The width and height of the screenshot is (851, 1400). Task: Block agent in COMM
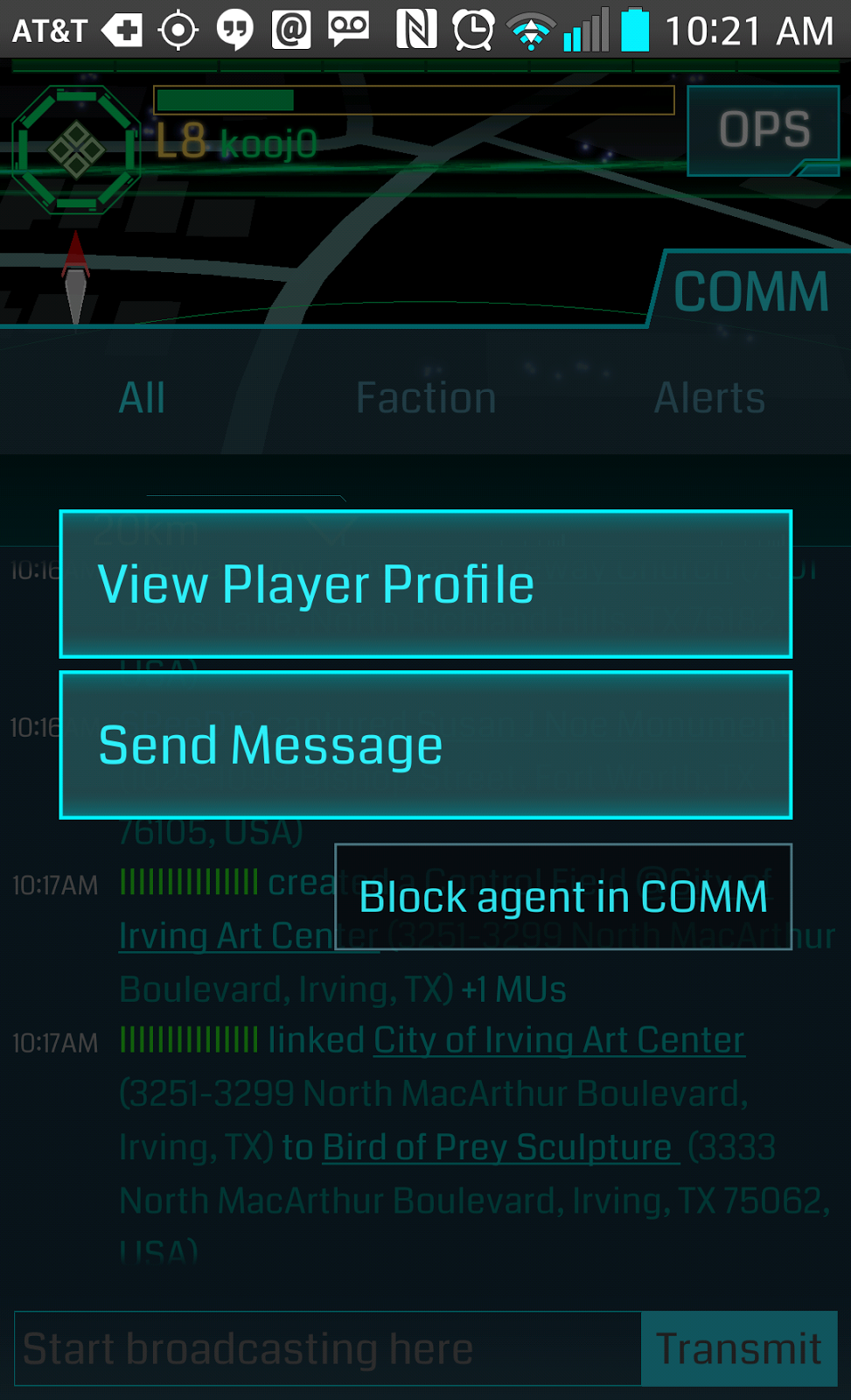coord(563,897)
